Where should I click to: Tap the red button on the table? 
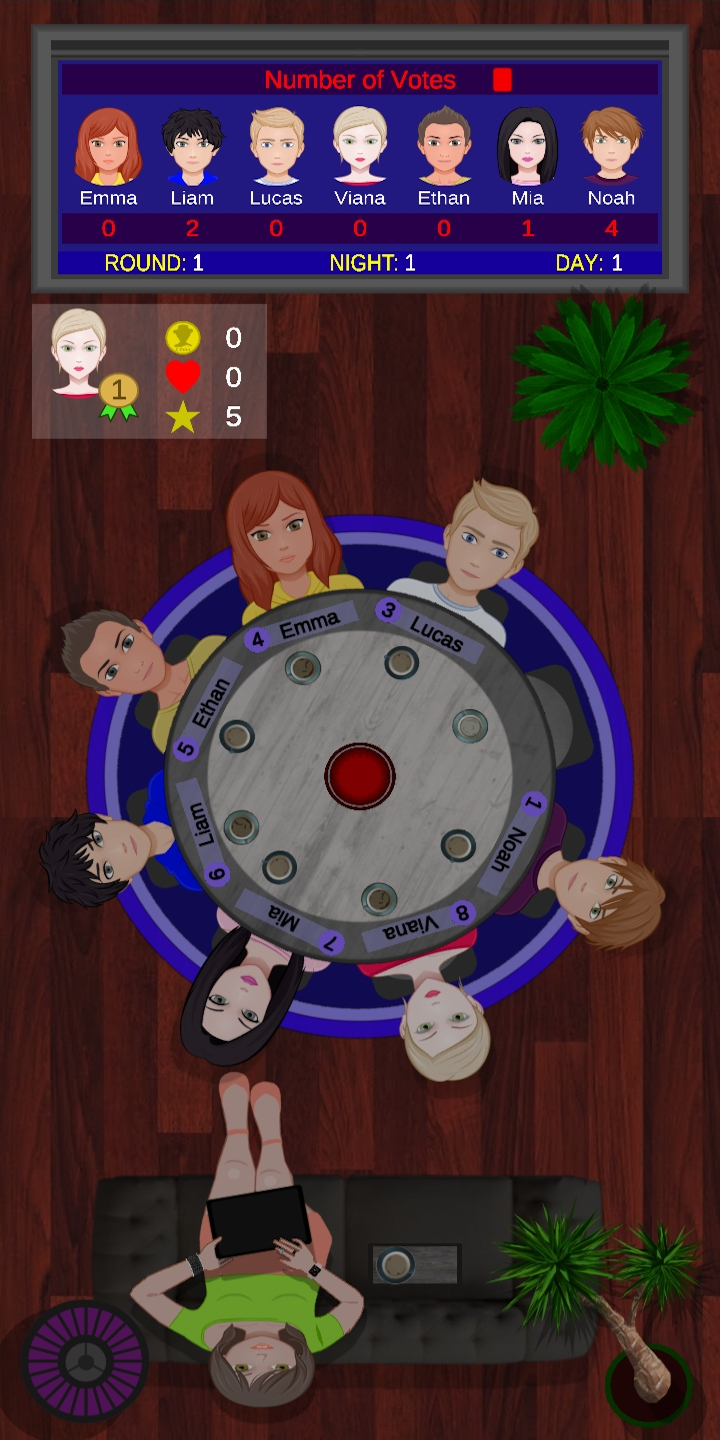coord(360,776)
